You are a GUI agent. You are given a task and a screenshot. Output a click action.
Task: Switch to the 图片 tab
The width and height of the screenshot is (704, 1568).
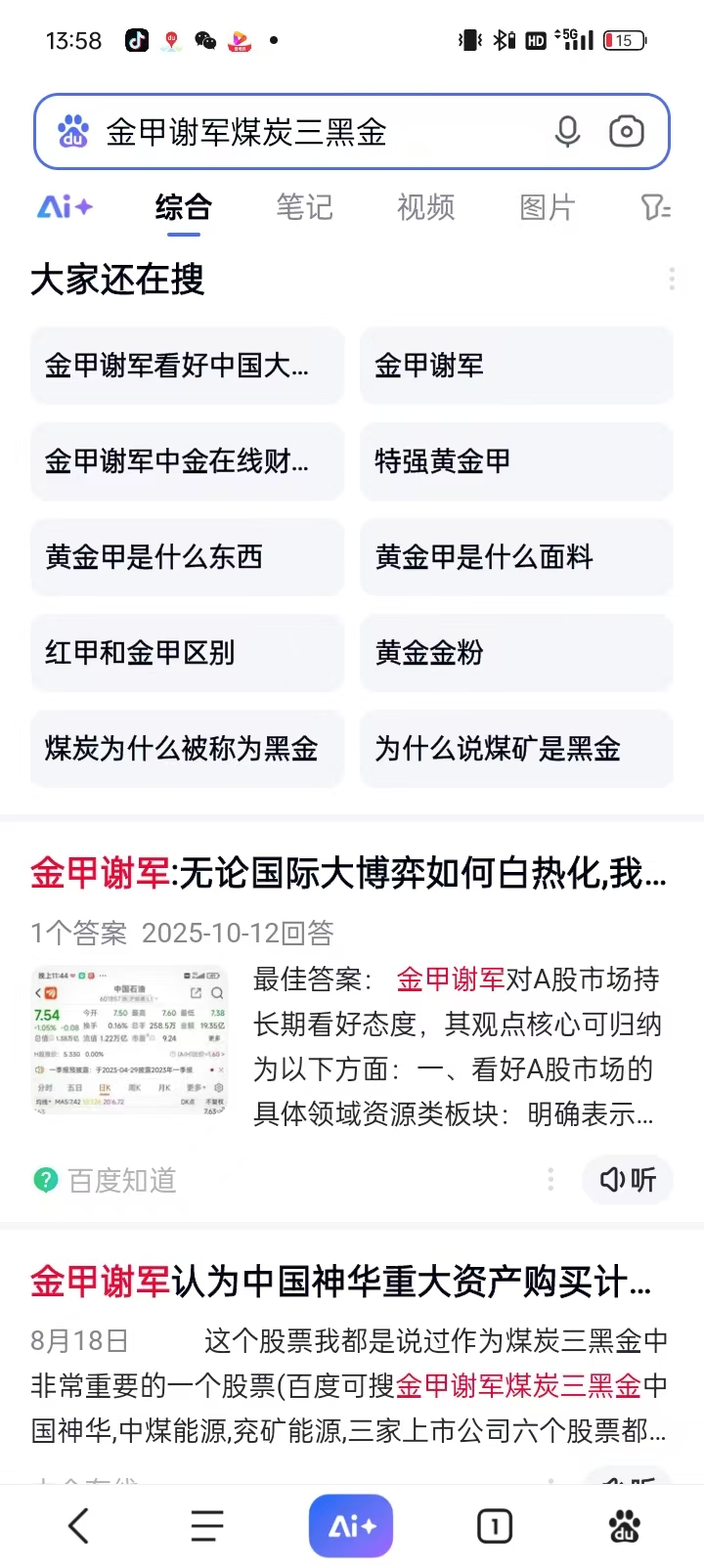click(x=547, y=207)
